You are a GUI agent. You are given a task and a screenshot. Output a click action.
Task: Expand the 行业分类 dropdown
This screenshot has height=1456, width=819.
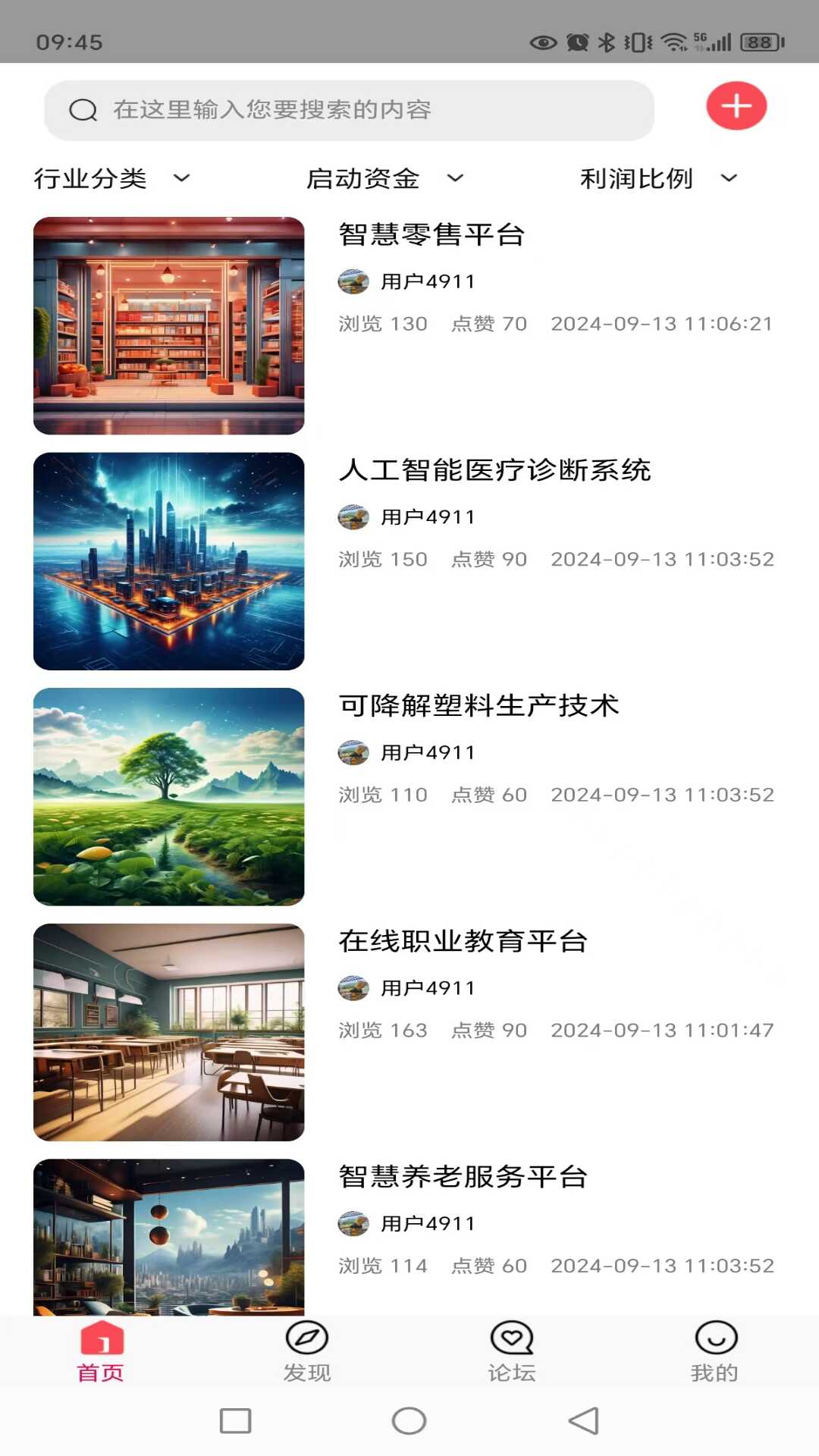[x=111, y=179]
